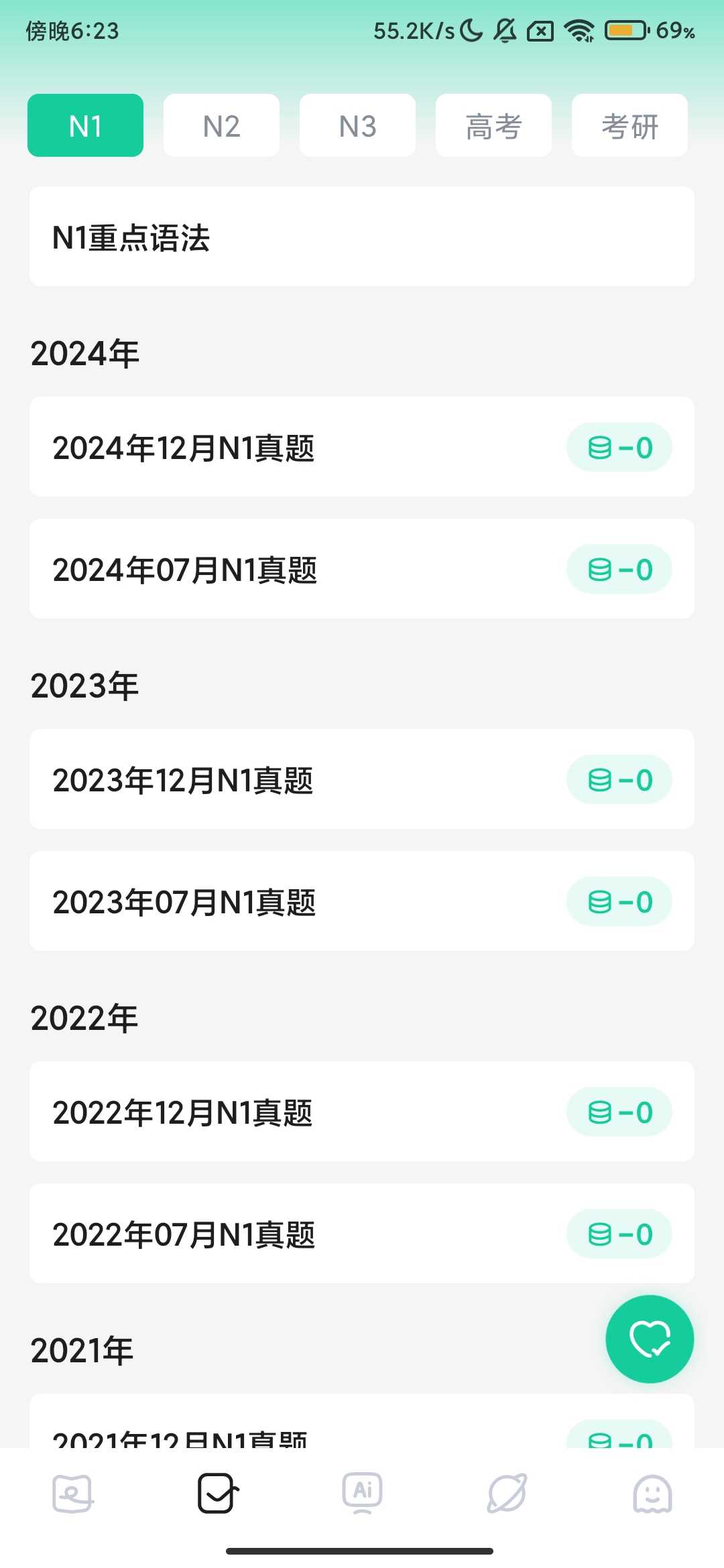Switch to the 高考 tab
The image size is (724, 1568).
[x=493, y=125]
